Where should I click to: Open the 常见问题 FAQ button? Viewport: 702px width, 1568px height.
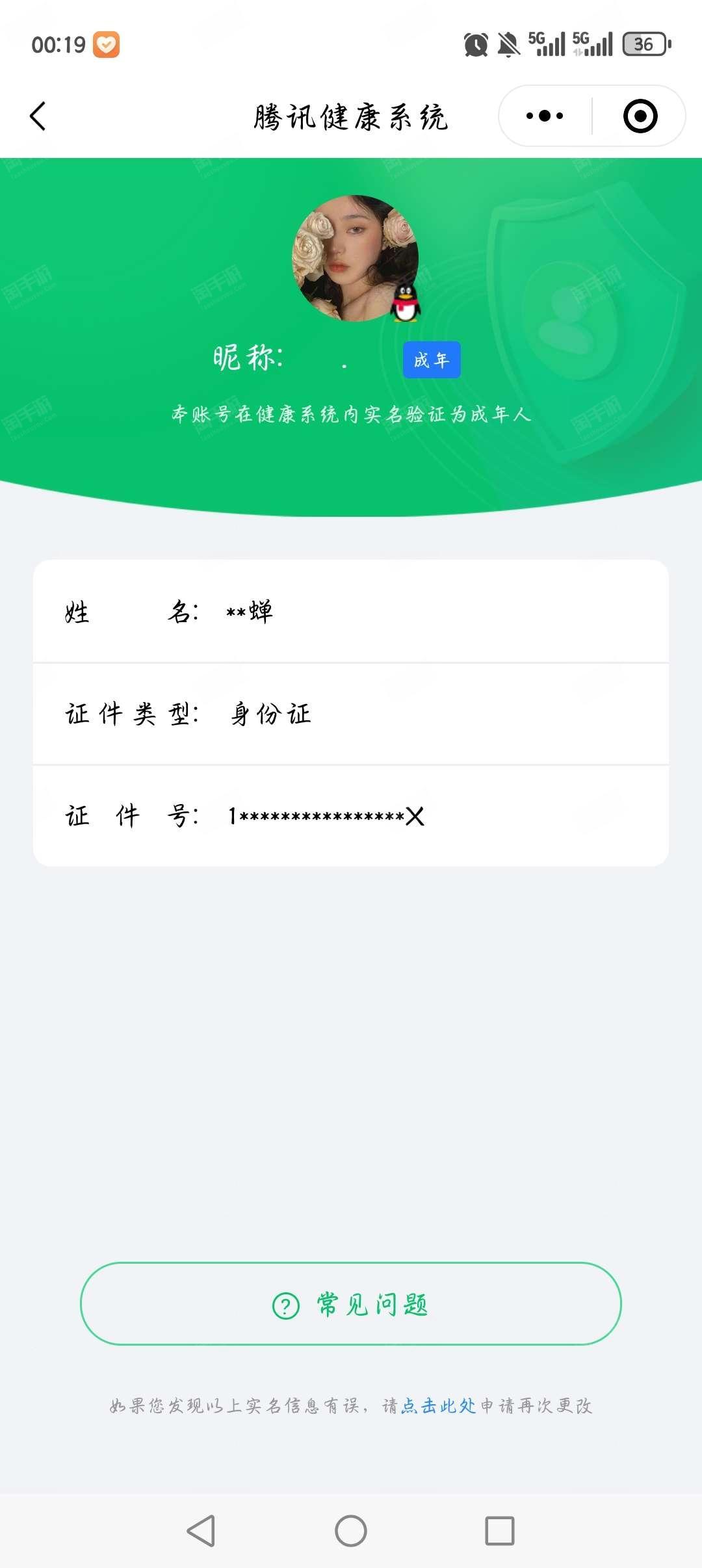coord(351,1304)
